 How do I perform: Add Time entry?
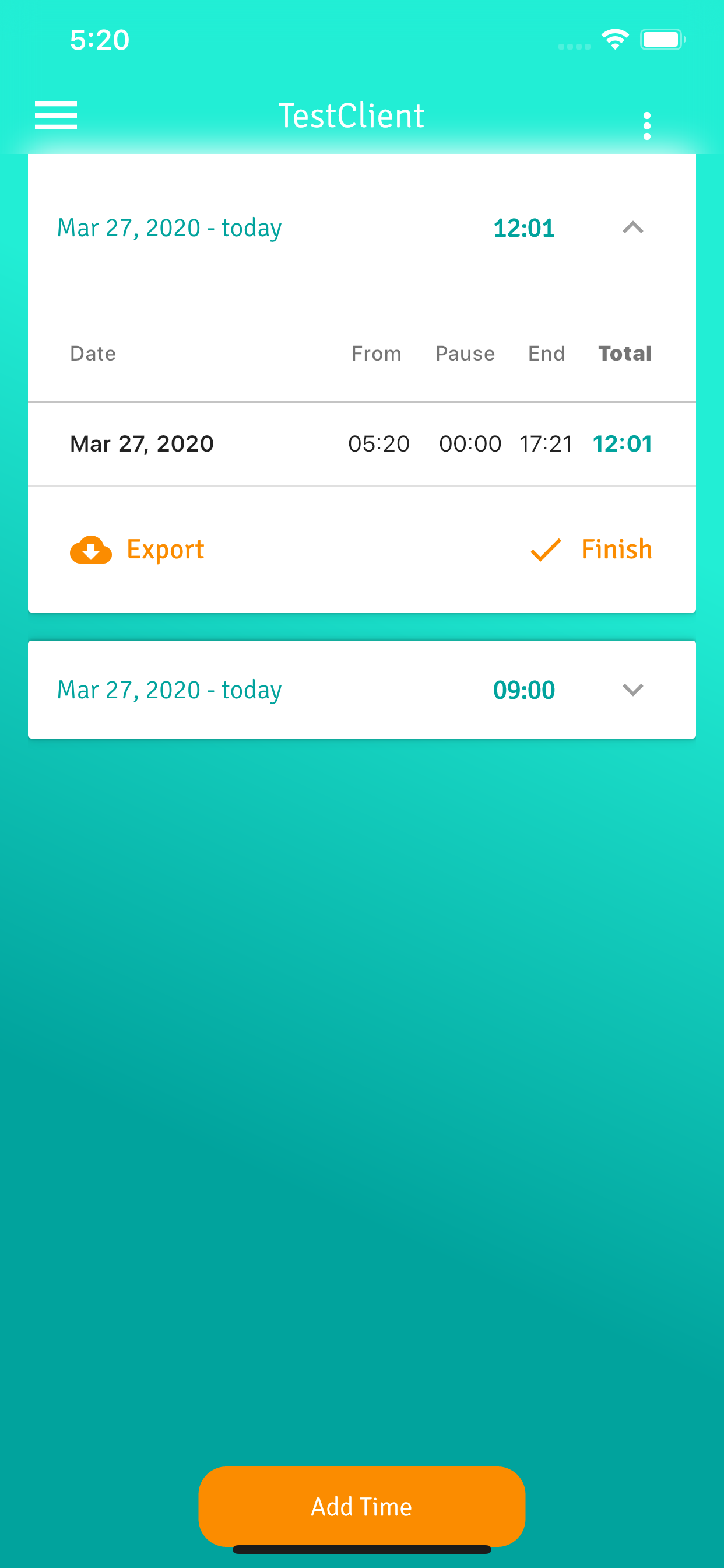[361, 1507]
